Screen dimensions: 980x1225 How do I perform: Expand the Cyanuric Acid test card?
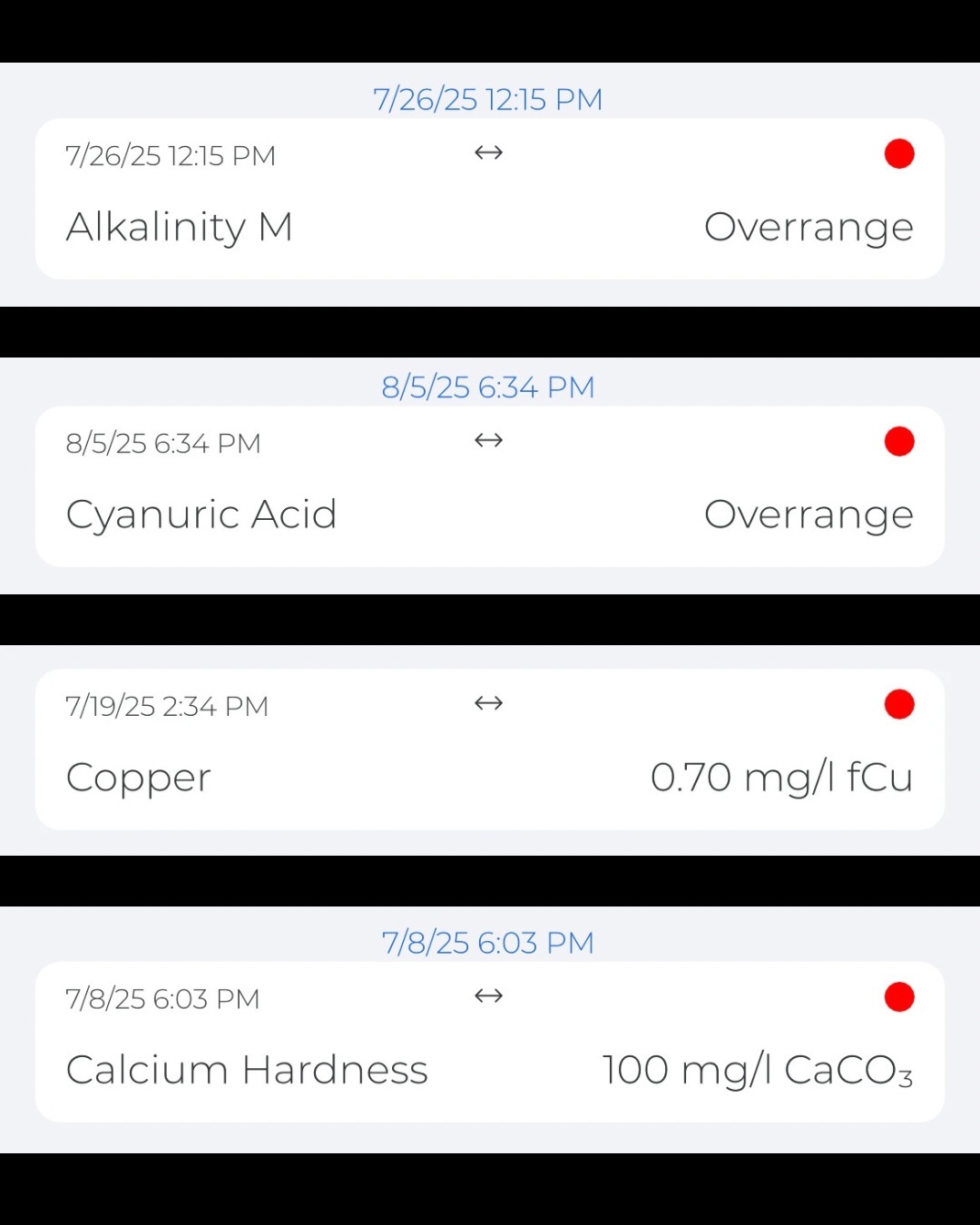pyautogui.click(x=490, y=487)
